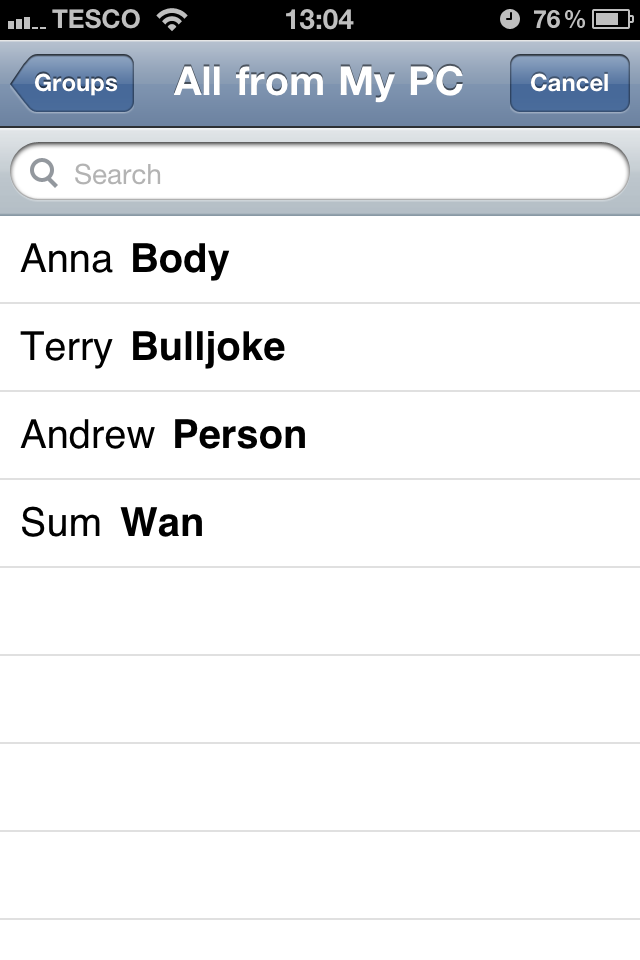640x960 pixels.
Task: Cancel the contact selection
Action: [x=568, y=84]
